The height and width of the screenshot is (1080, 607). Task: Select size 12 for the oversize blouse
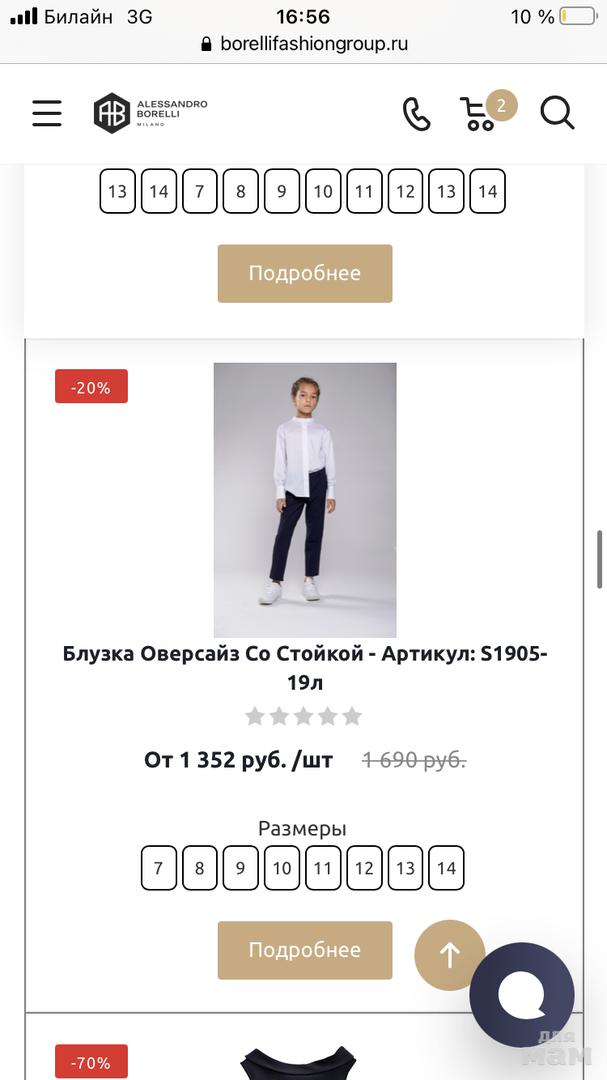(364, 868)
